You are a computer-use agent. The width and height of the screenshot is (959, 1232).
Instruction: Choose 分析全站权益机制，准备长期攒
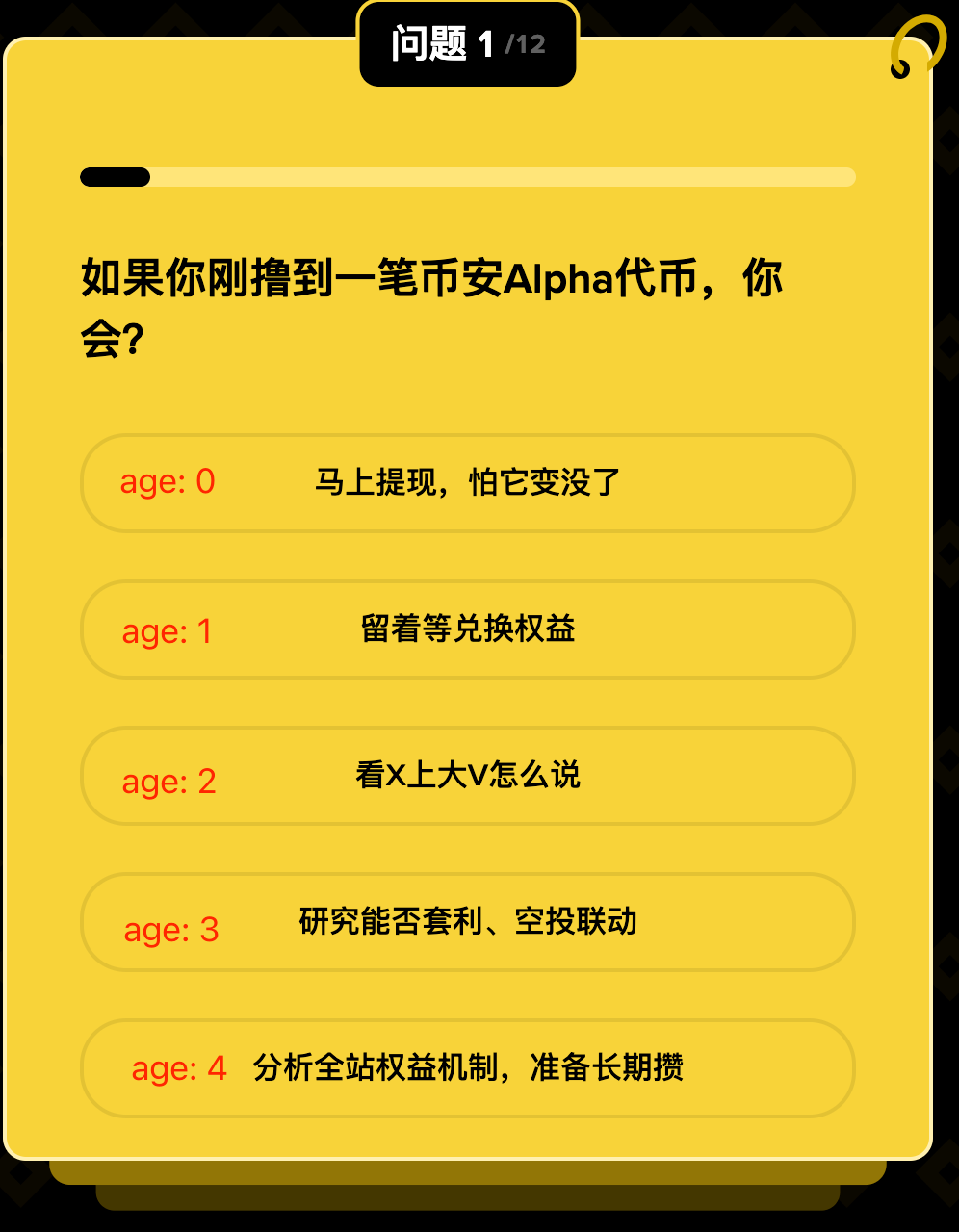[468, 1068]
